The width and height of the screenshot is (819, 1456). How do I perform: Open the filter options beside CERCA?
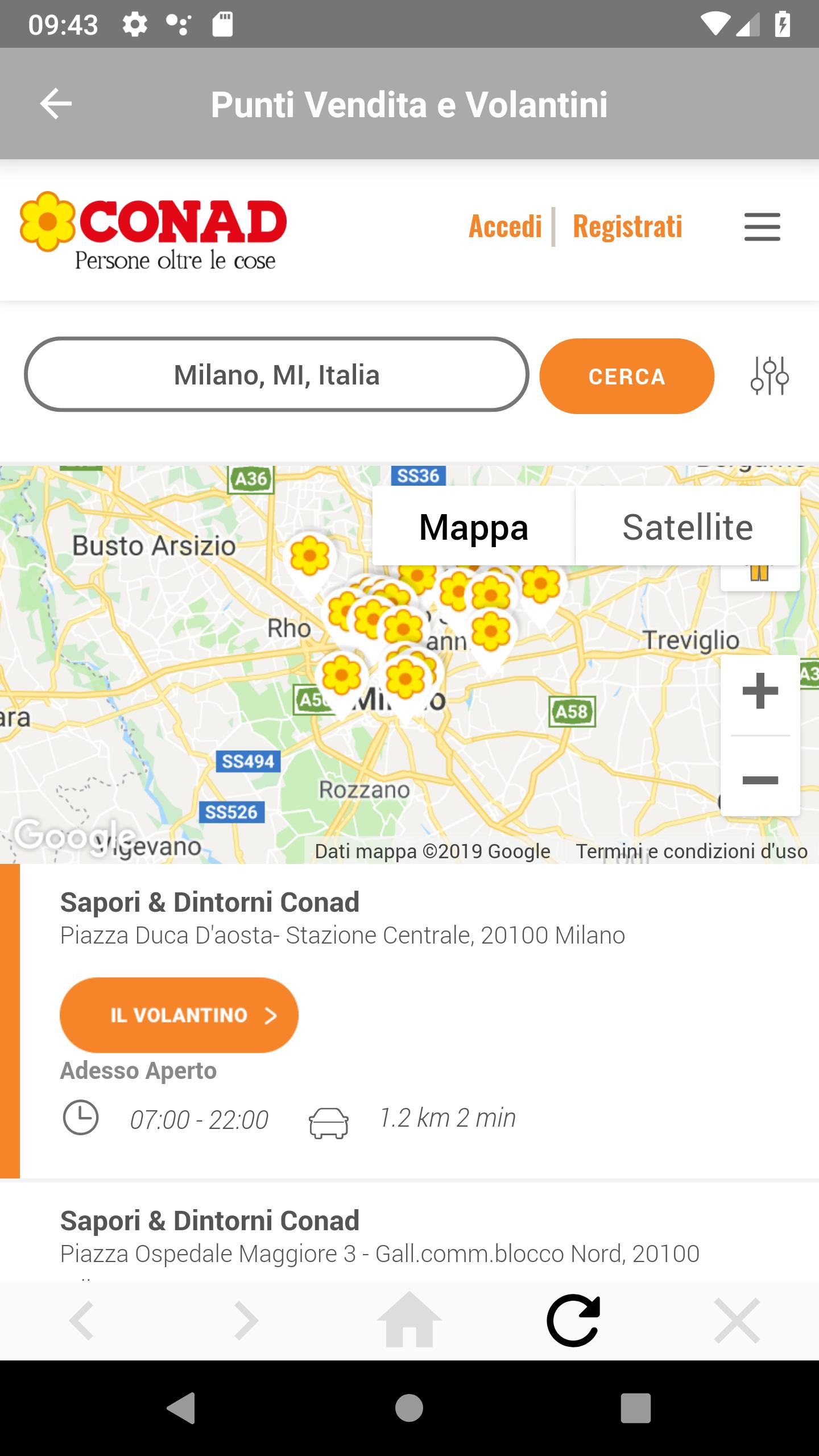771,375
